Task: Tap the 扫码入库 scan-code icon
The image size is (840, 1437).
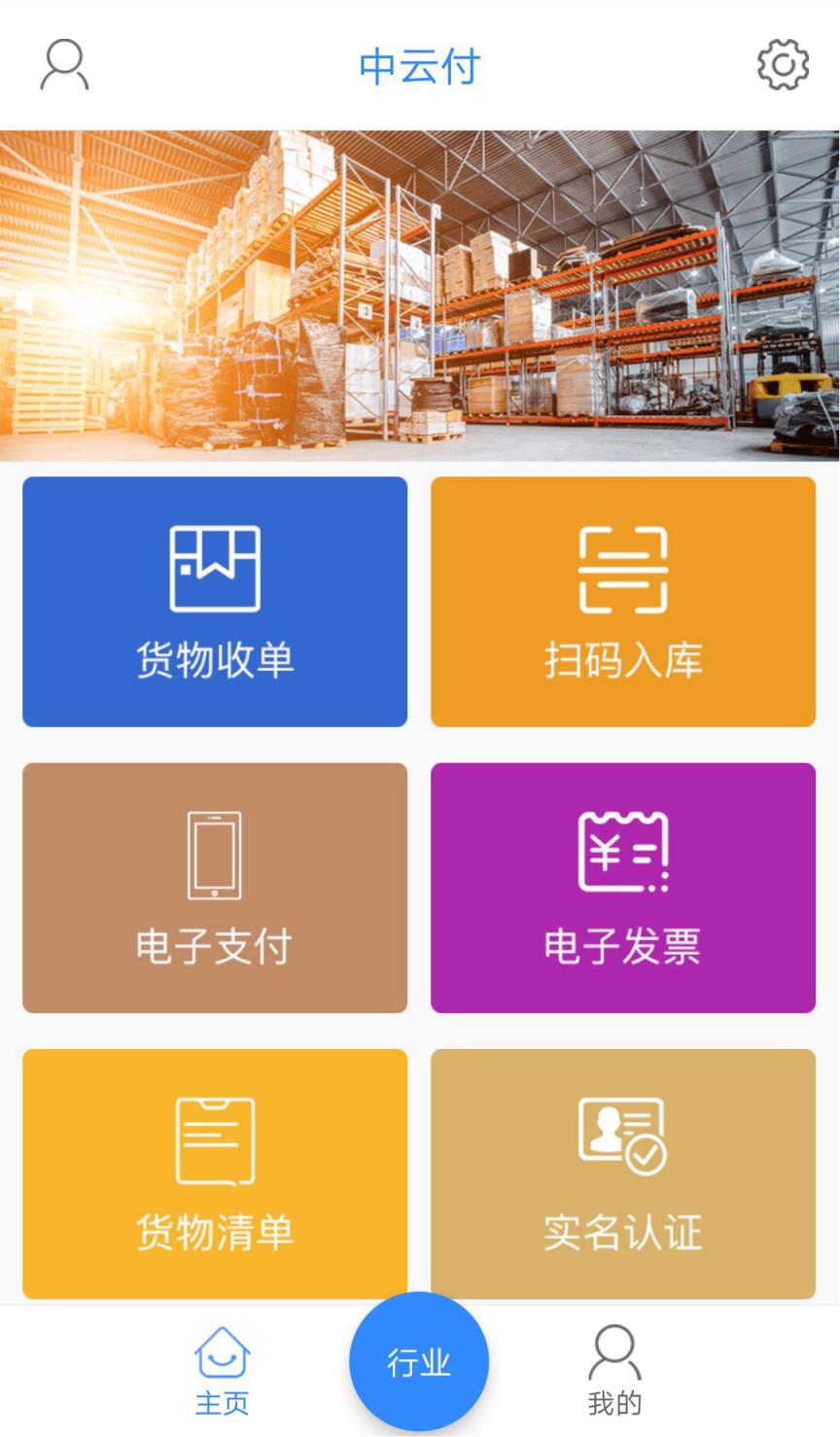Action: point(622,569)
